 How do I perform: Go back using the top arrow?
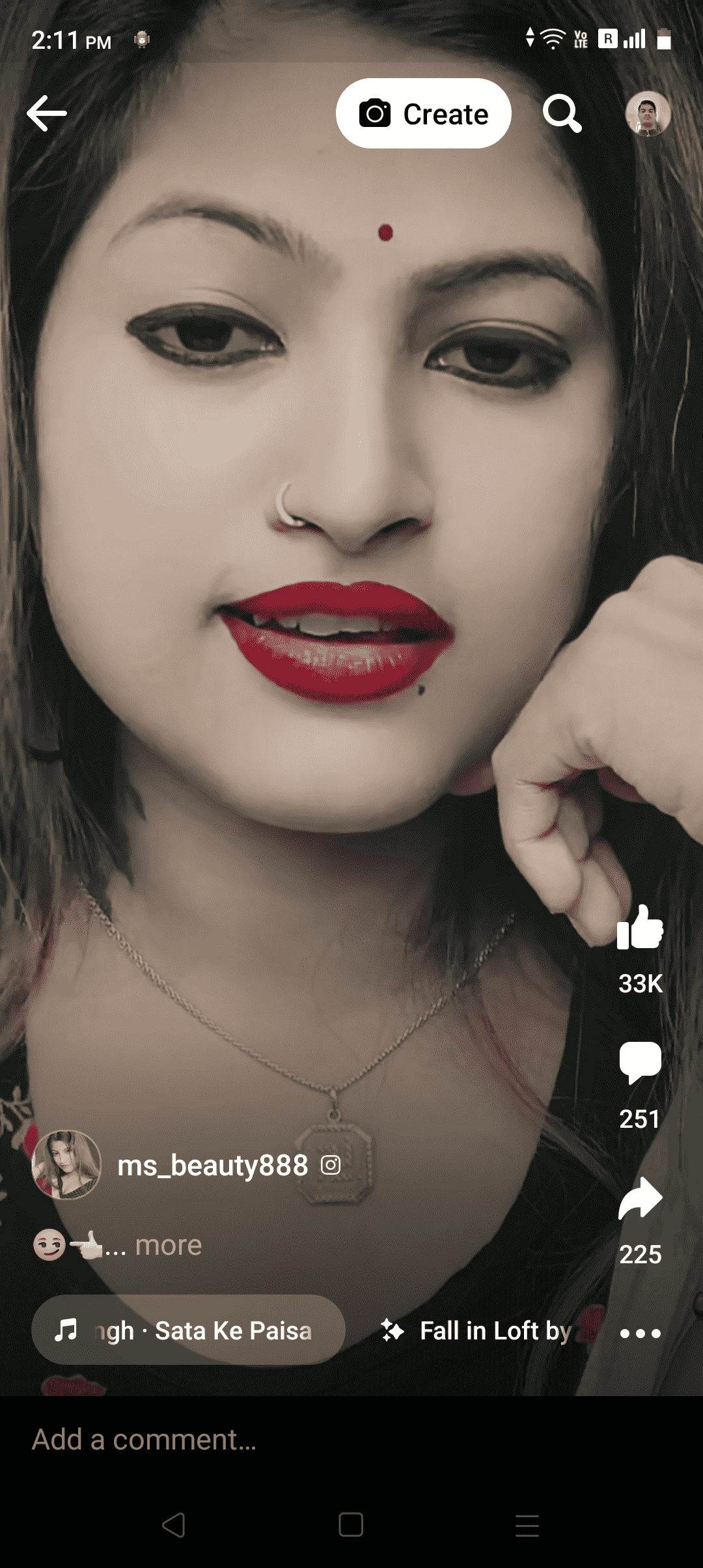click(x=47, y=113)
